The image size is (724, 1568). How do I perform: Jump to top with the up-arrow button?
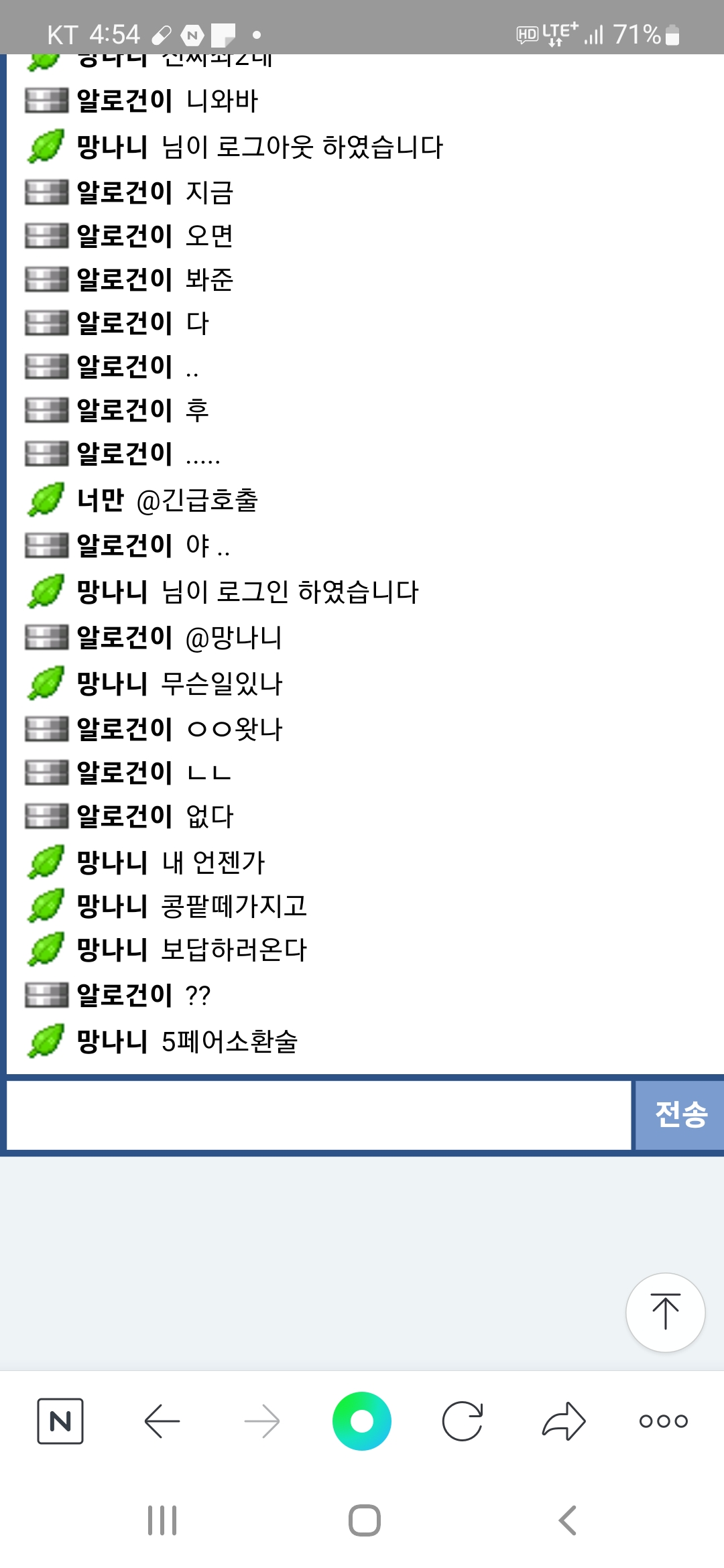point(665,1312)
